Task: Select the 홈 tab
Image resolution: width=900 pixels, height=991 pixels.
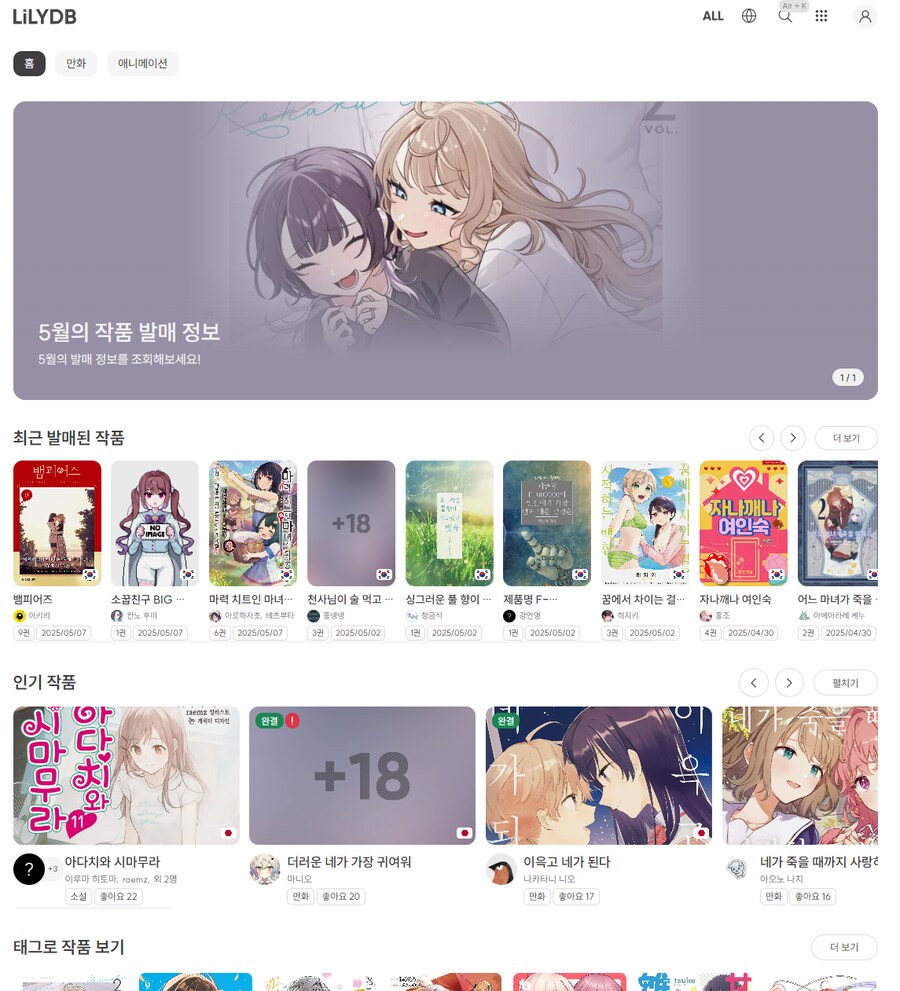Action: 29,64
